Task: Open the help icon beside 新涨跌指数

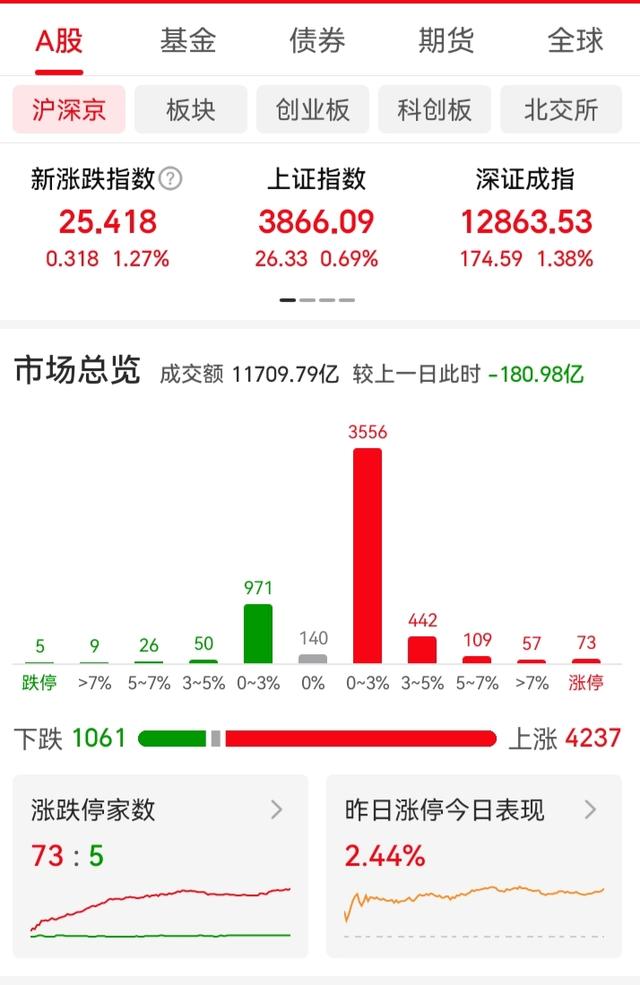Action: click(x=172, y=179)
